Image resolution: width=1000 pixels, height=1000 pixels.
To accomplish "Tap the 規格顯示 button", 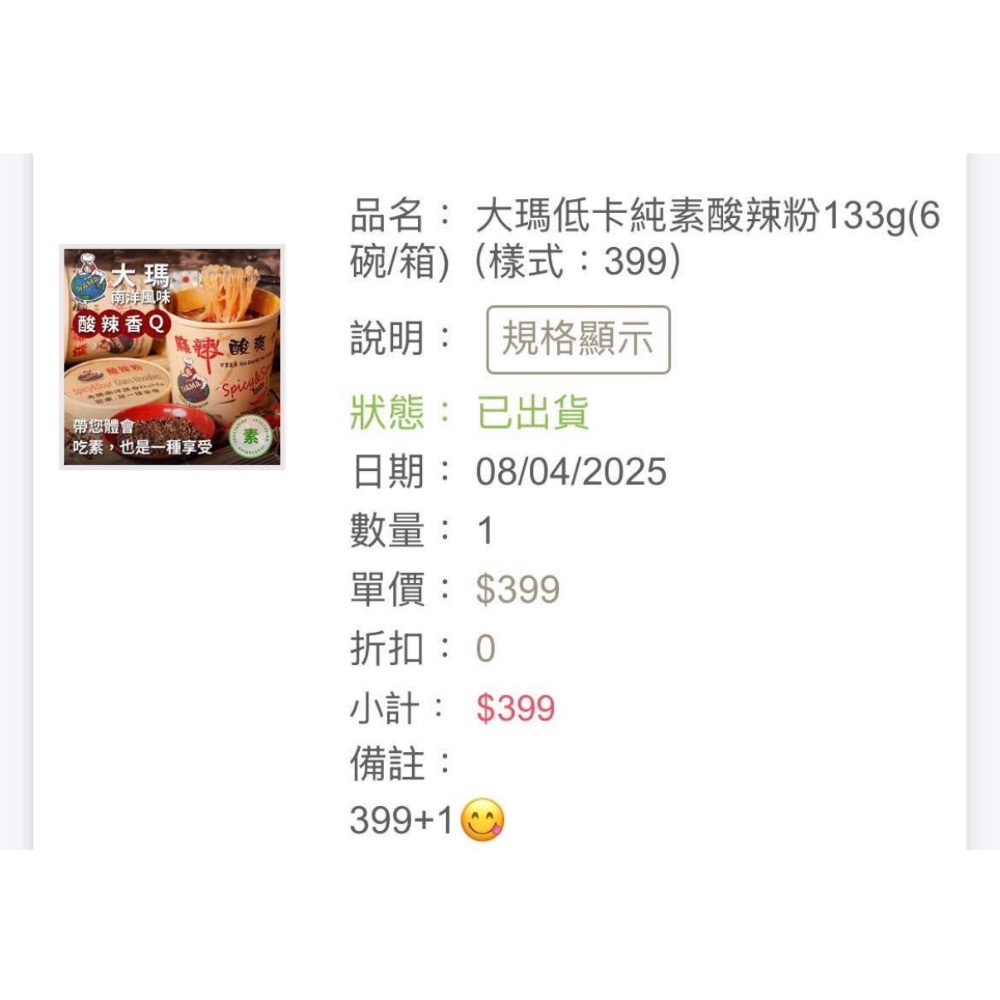I will [578, 340].
